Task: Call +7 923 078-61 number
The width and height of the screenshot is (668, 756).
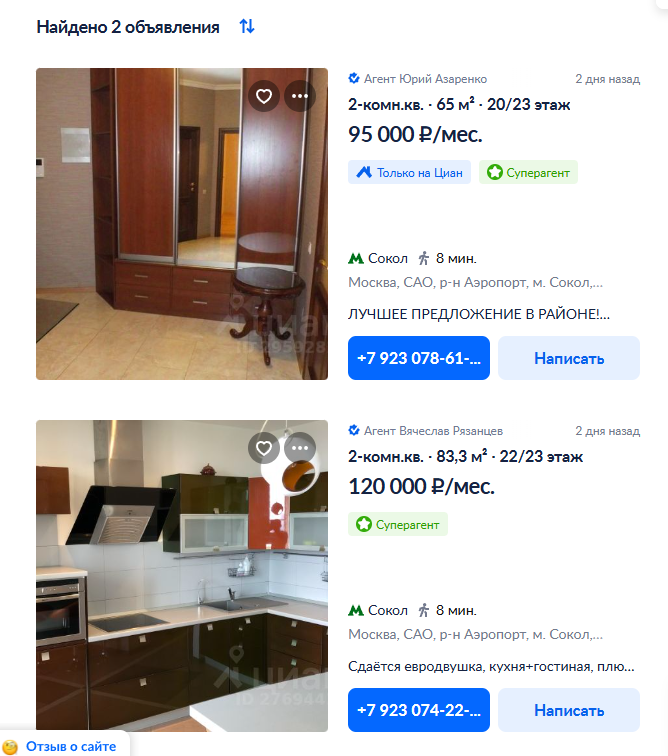Action: 419,358
